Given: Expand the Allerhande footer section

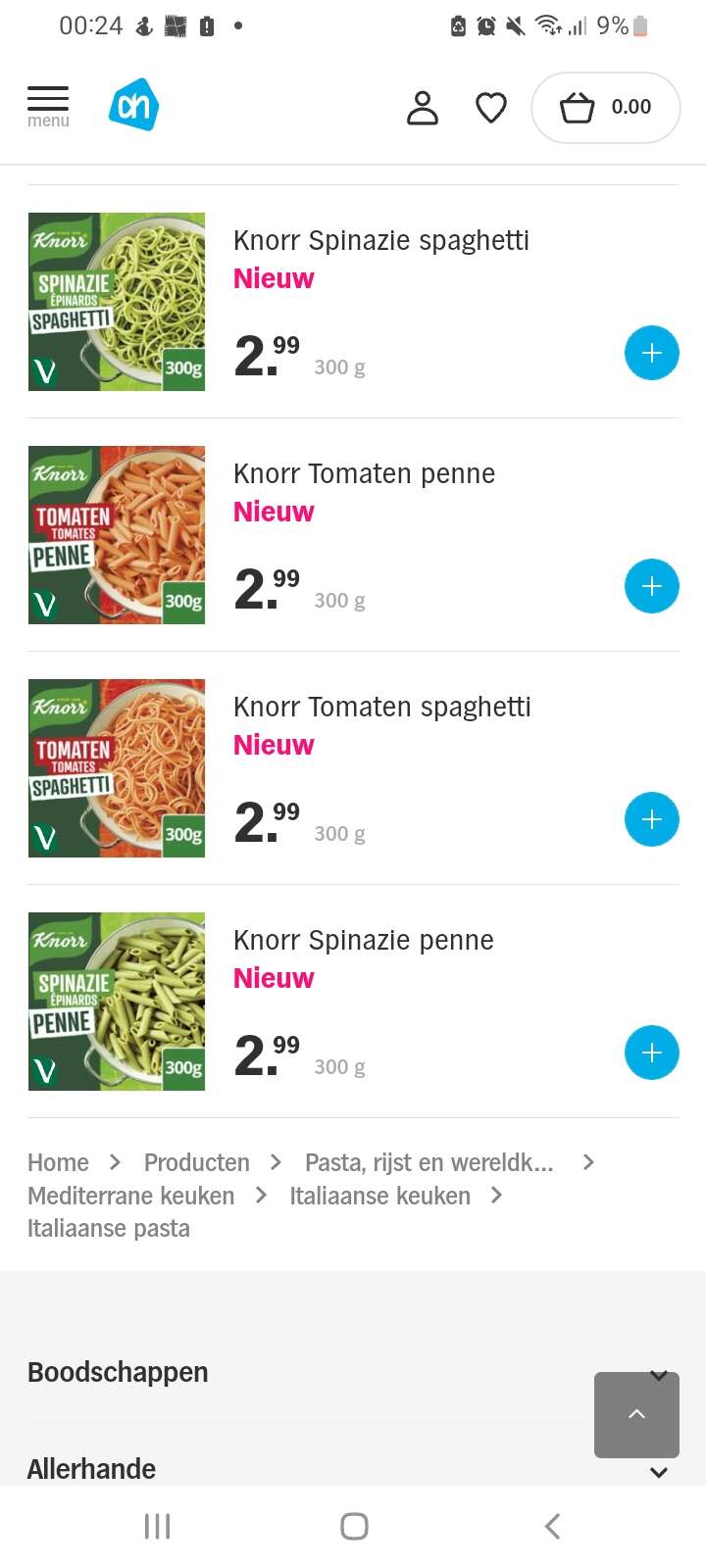Looking at the screenshot, I should [353, 1469].
